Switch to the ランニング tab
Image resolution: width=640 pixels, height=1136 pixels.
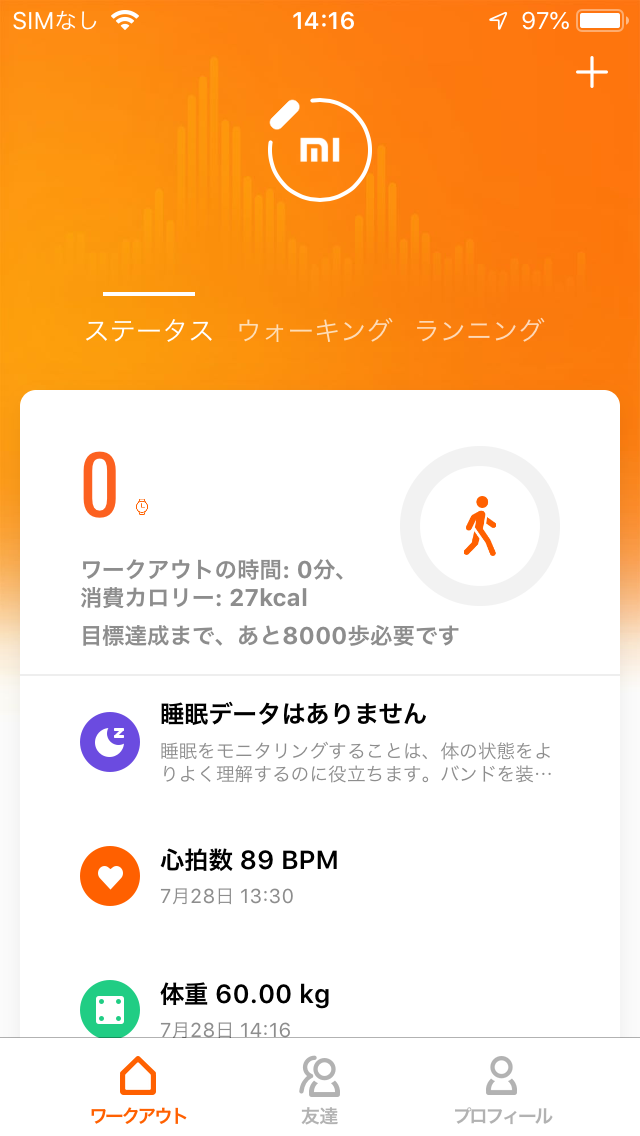tap(479, 330)
